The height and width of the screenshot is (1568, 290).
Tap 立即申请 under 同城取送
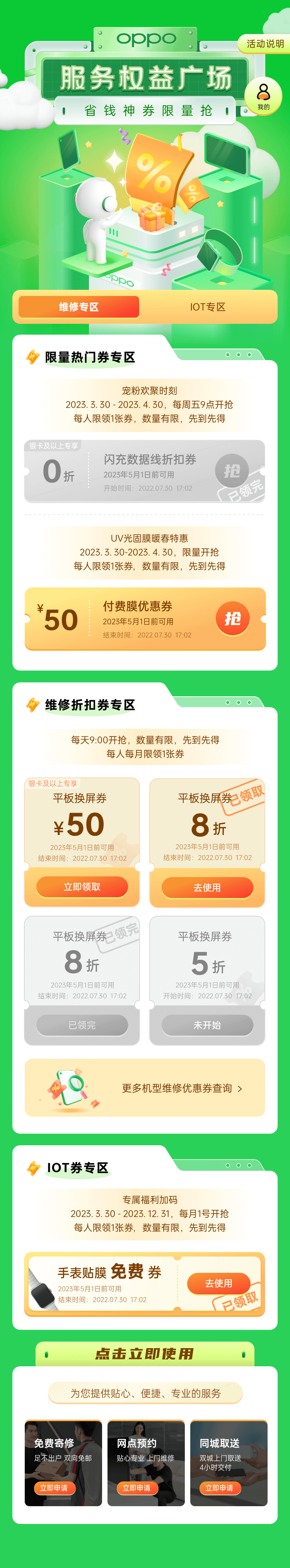pos(220,1488)
